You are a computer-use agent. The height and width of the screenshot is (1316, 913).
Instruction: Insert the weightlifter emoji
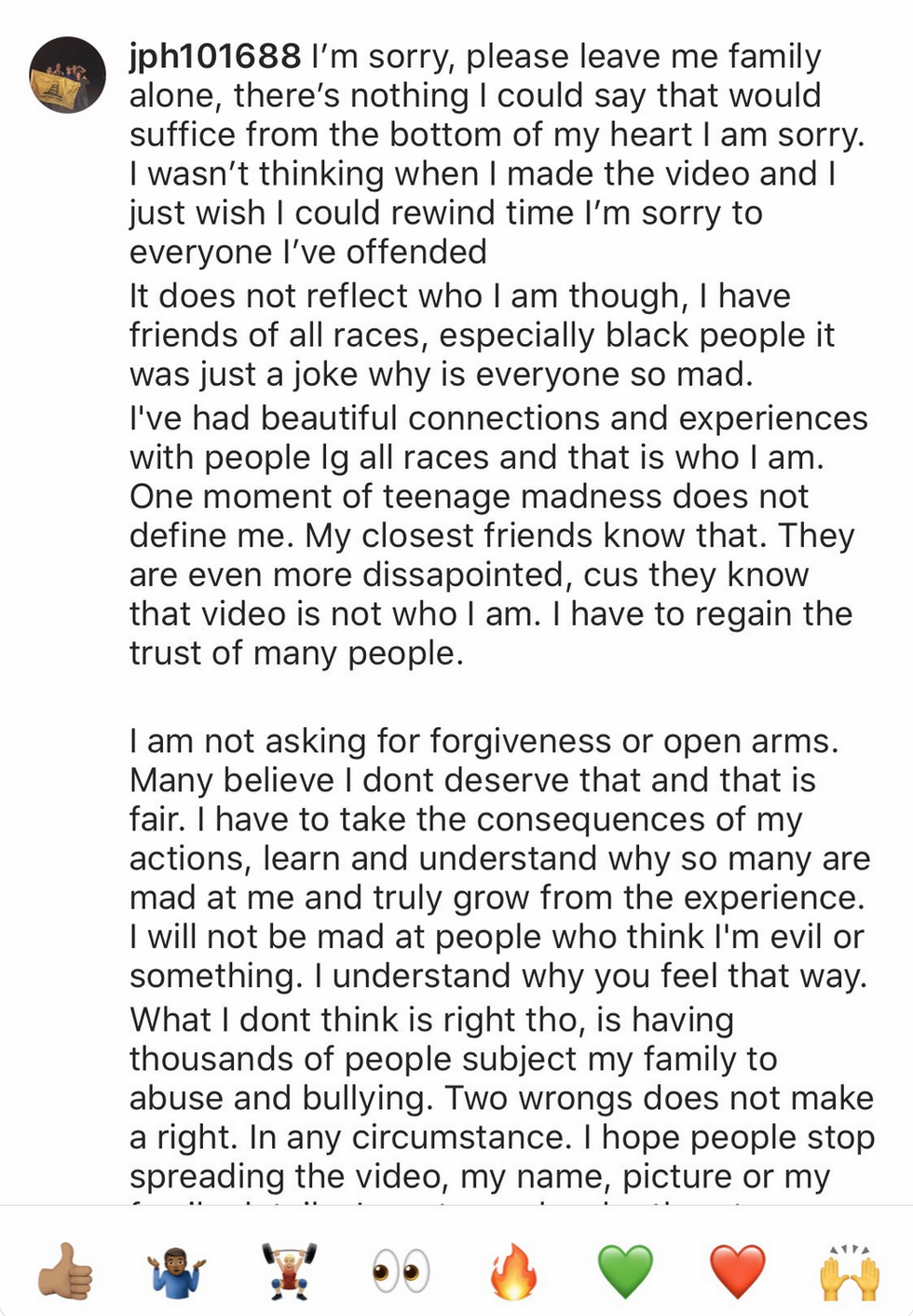(289, 1271)
